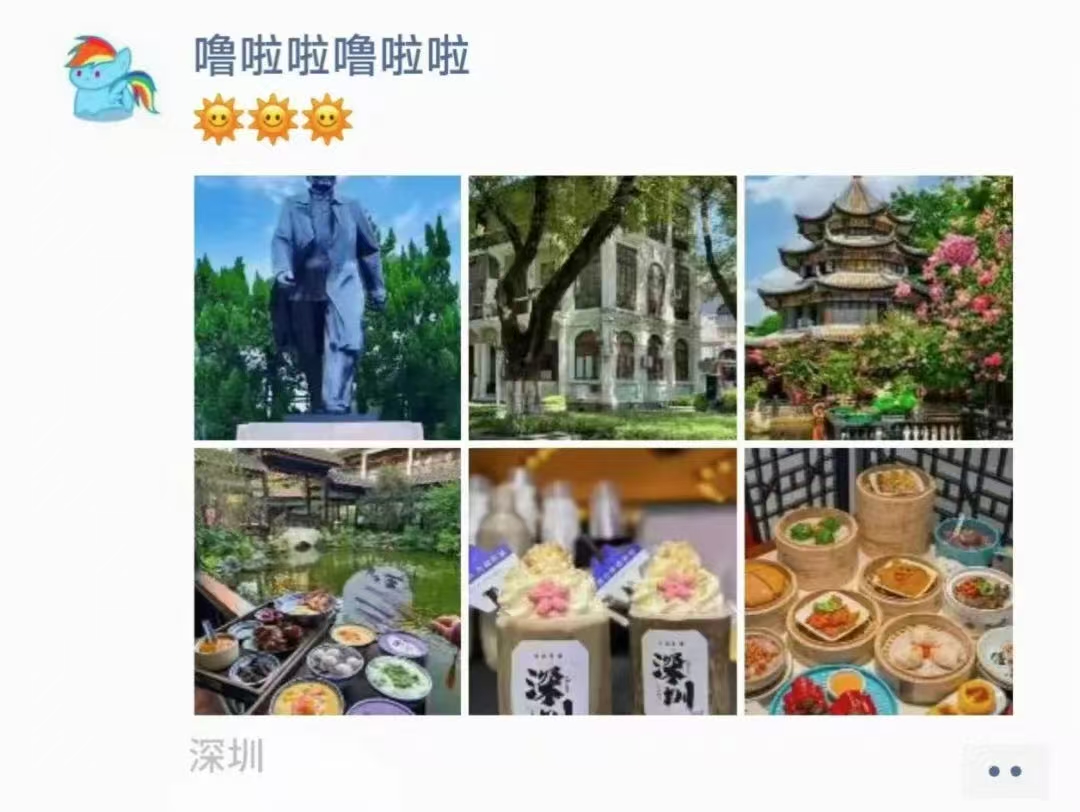Image resolution: width=1080 pixels, height=812 pixels.
Task: Open the 深圳 location tag
Action: pyautogui.click(x=227, y=756)
